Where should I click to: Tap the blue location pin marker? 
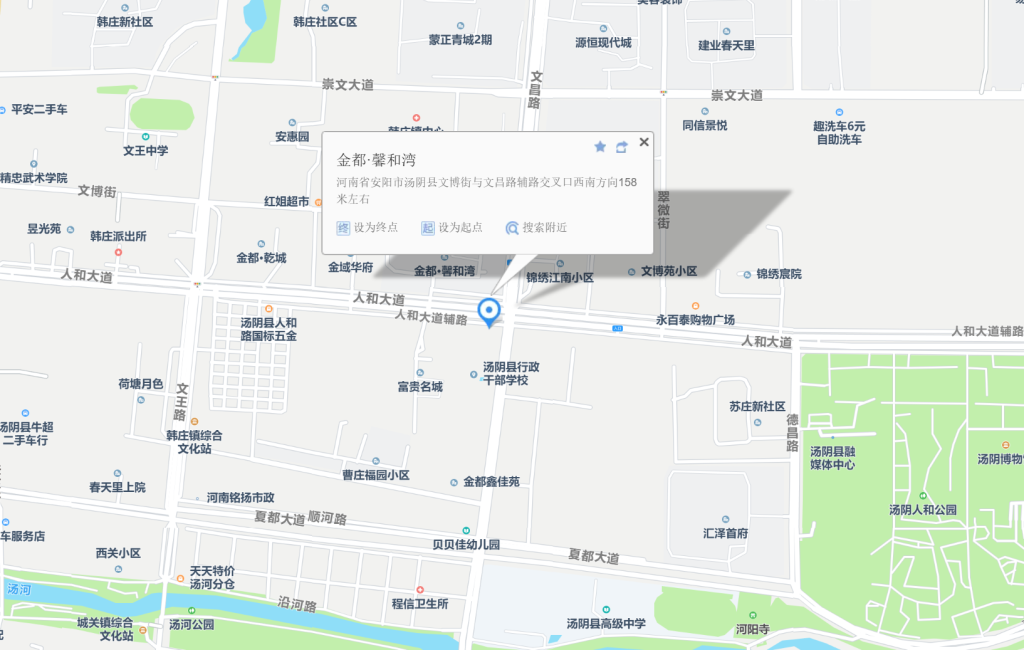point(489,311)
